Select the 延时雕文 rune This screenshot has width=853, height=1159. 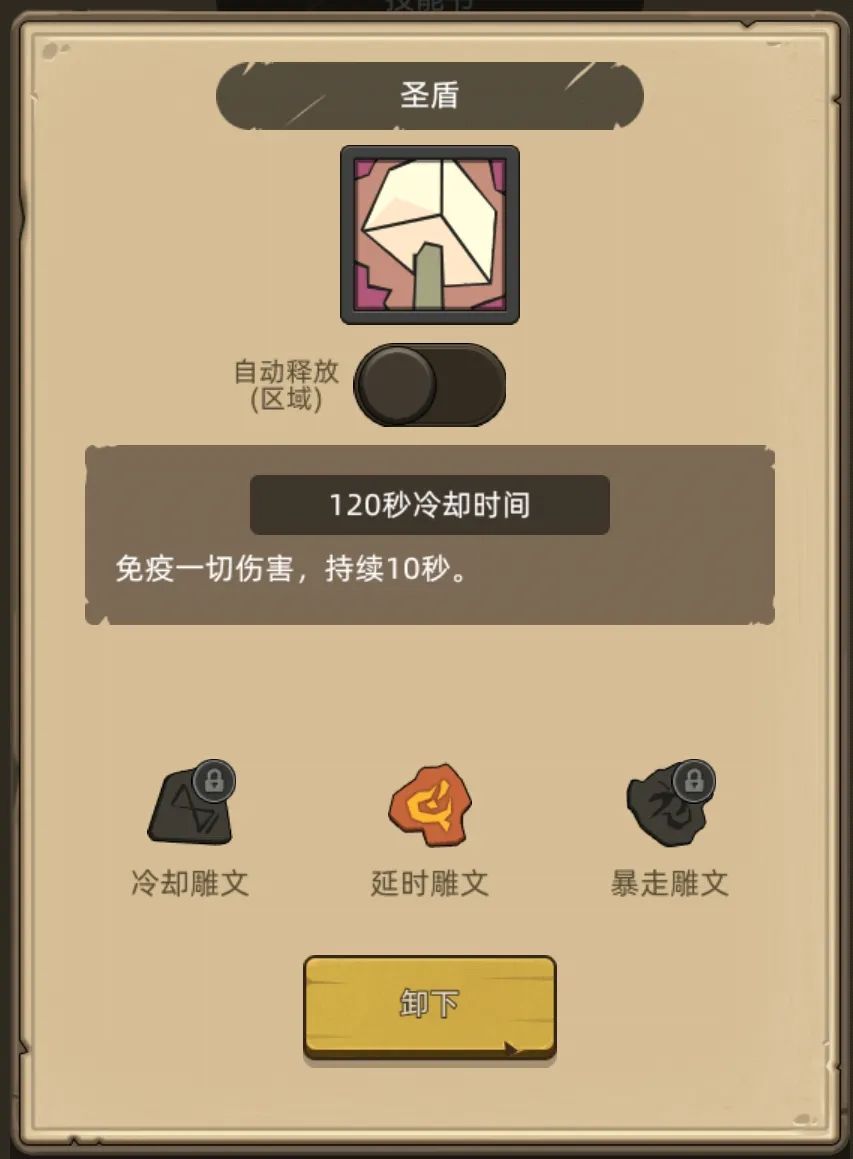[x=430, y=808]
